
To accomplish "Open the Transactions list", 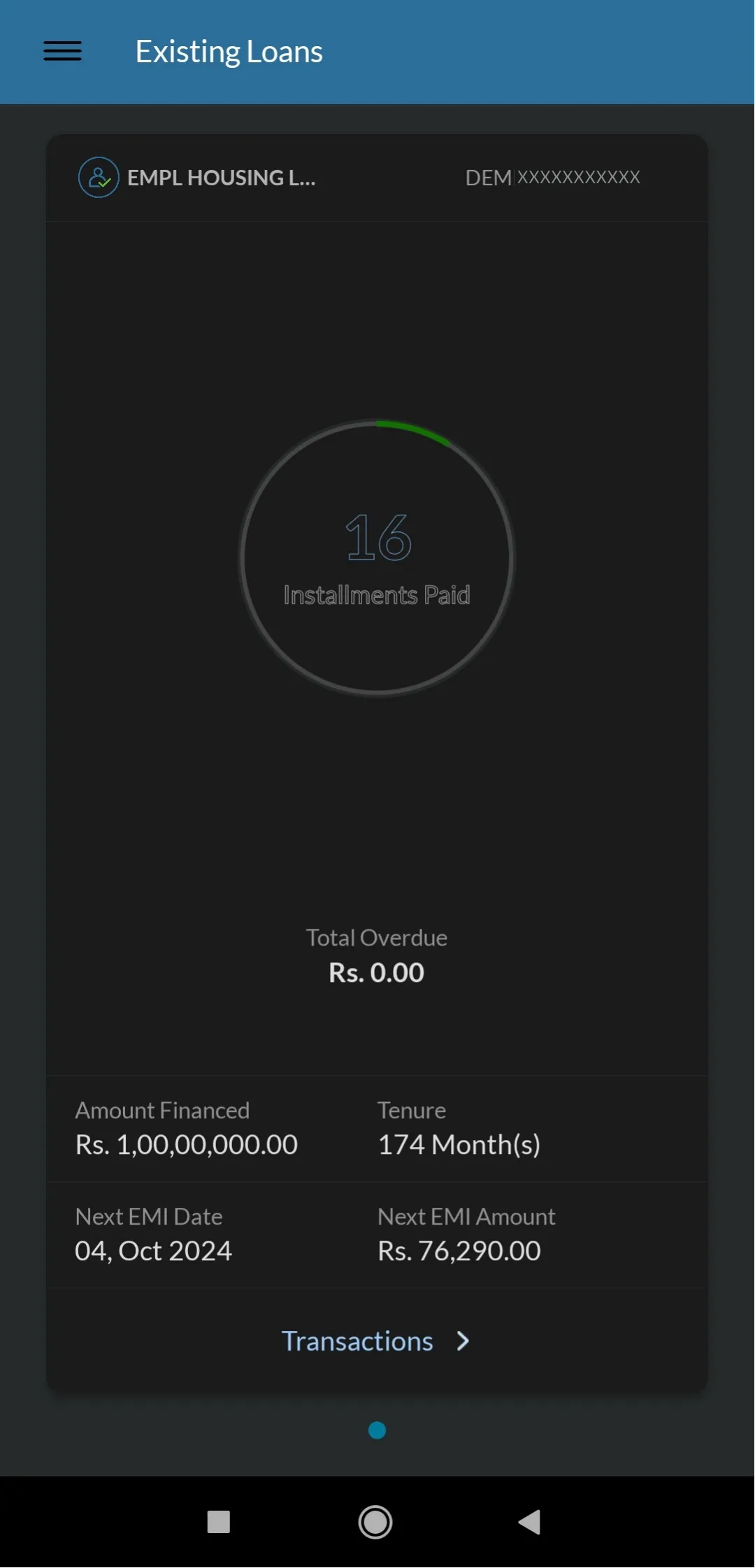I will [357, 1341].
